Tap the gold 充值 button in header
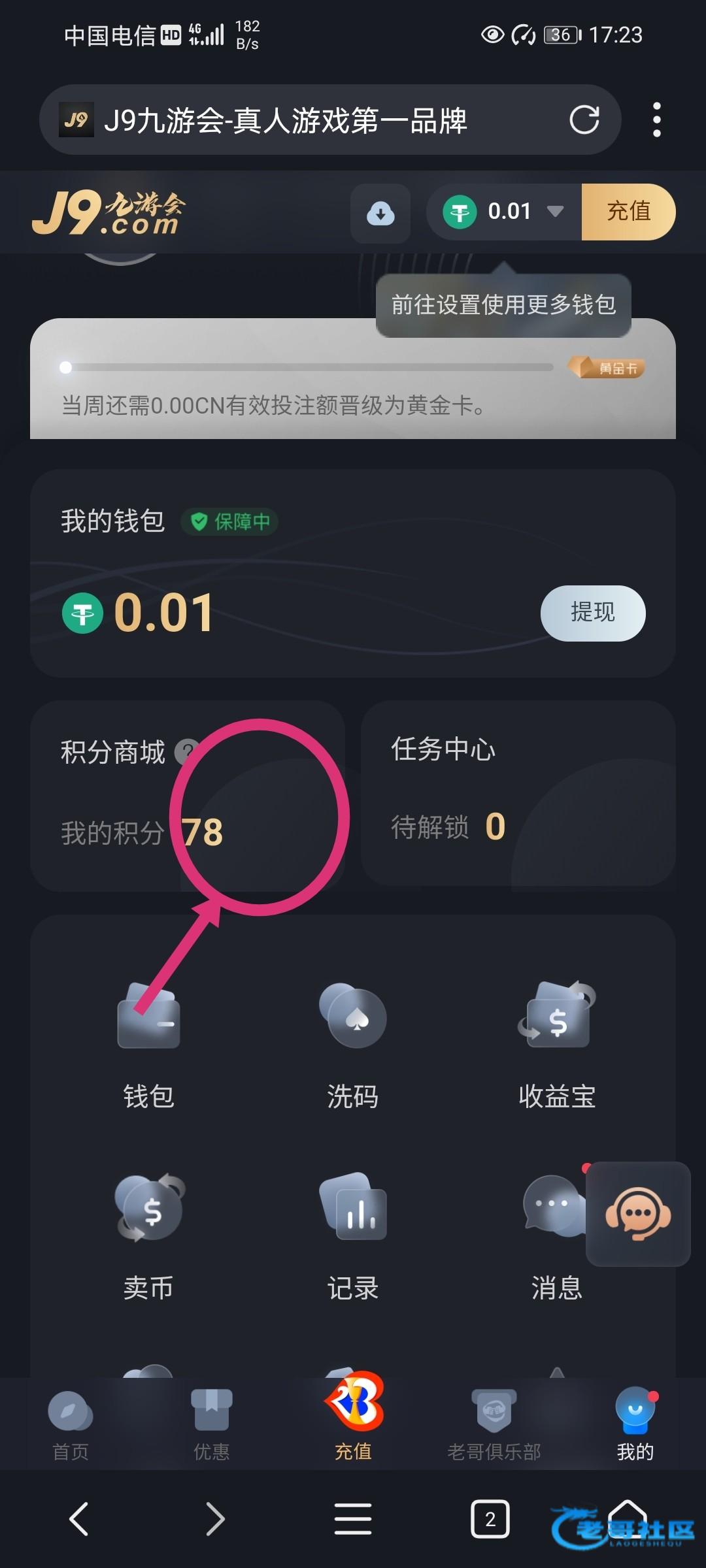Viewport: 706px width, 1568px height. point(628,212)
